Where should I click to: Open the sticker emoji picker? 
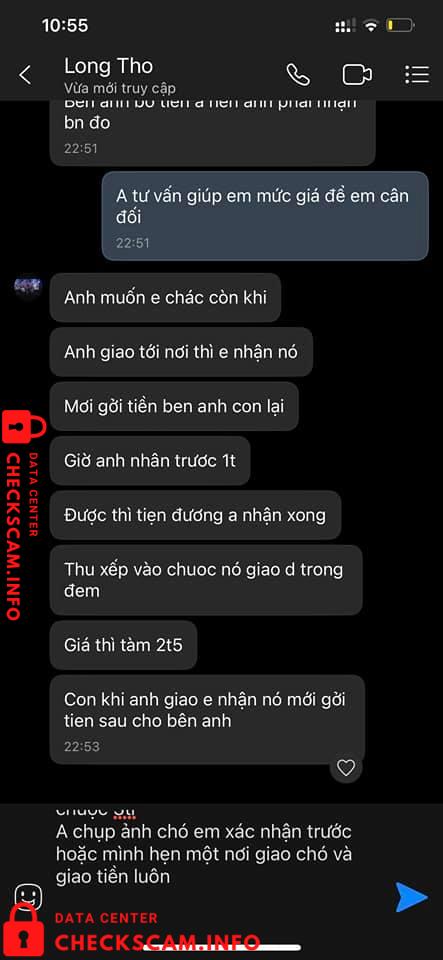pos(28,898)
